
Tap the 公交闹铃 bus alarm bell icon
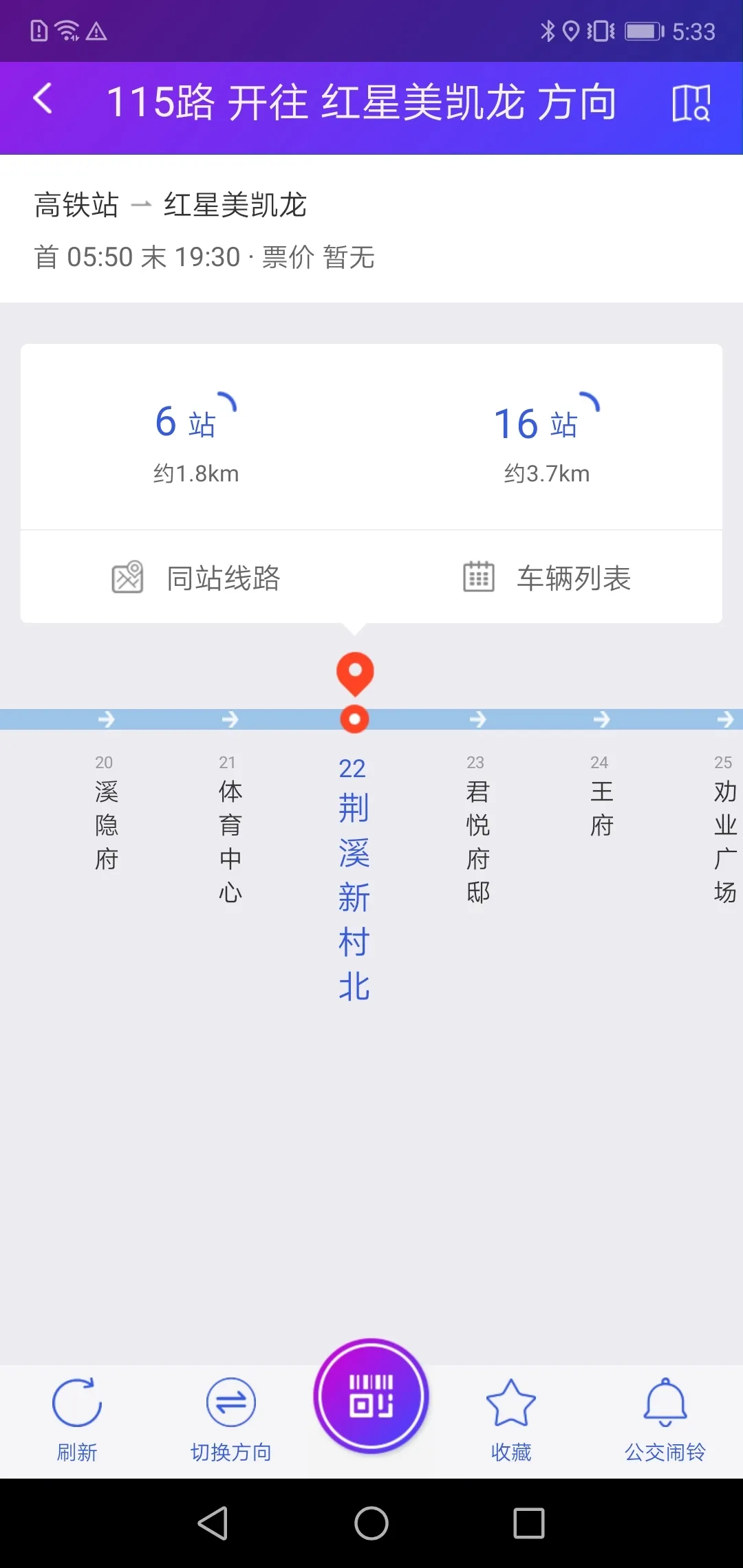(x=665, y=1402)
